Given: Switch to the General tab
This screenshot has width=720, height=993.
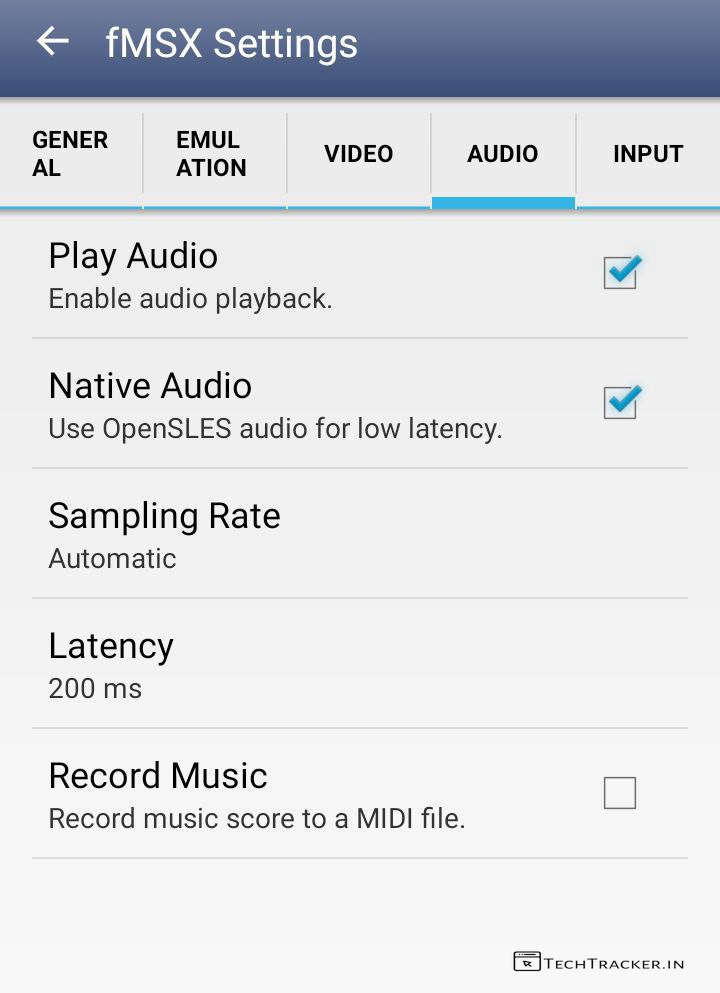Looking at the screenshot, I should coord(70,154).
